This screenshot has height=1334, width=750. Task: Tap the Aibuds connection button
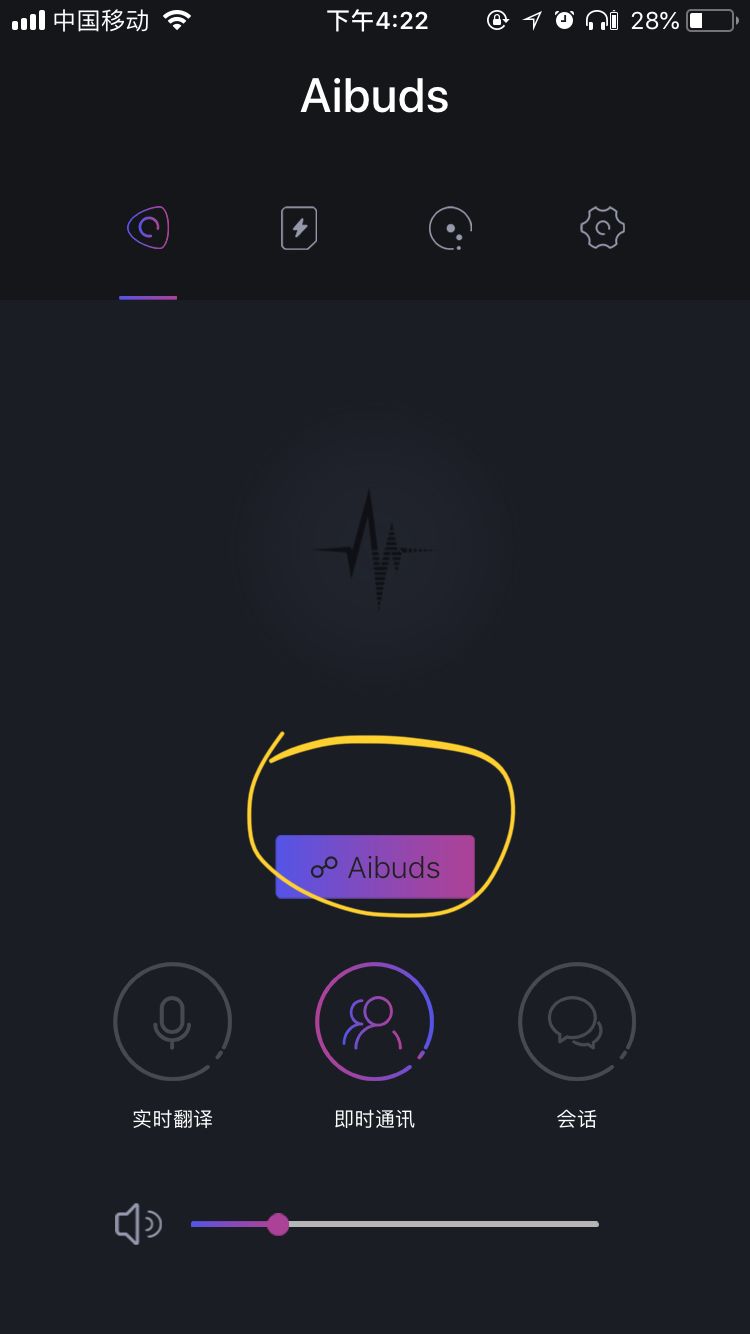click(375, 867)
